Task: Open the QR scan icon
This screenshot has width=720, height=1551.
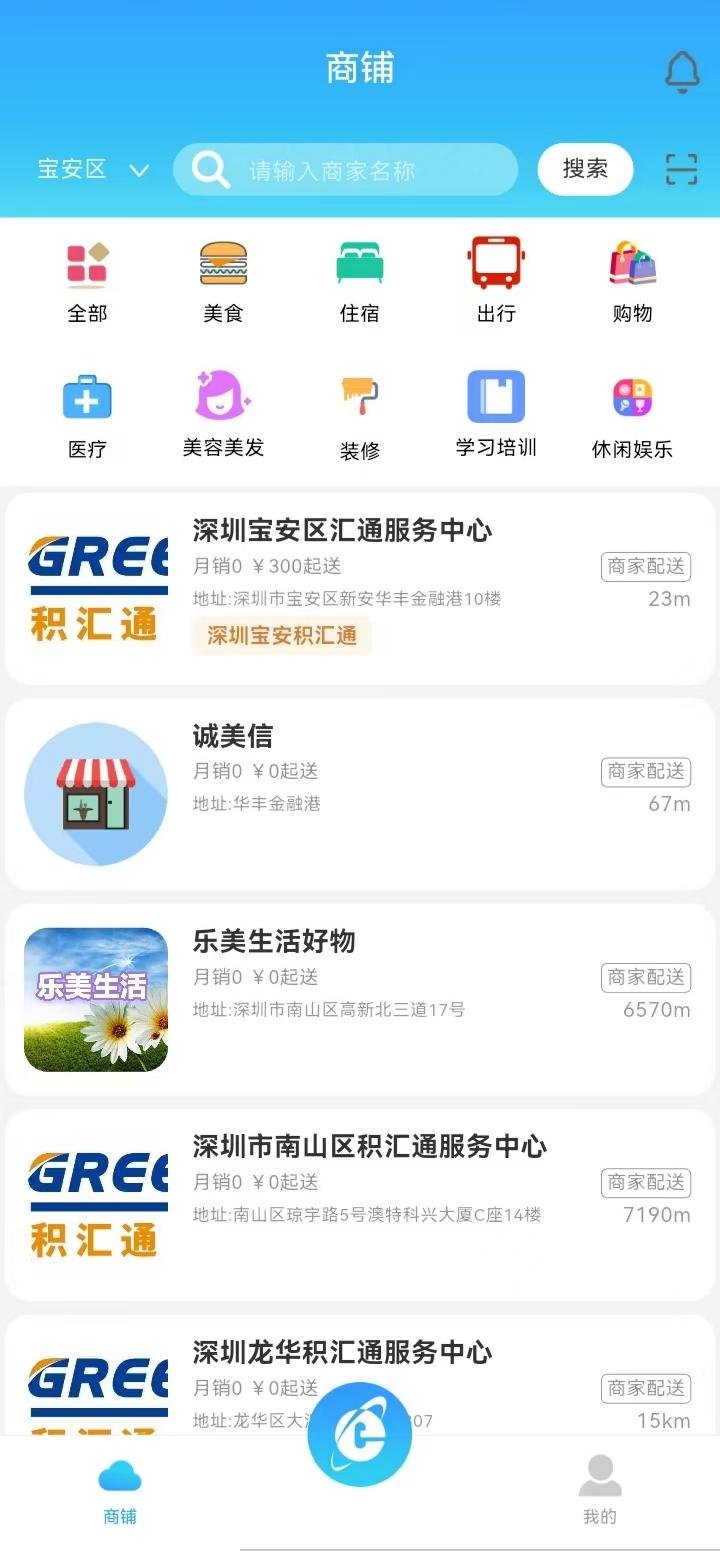Action: click(681, 170)
